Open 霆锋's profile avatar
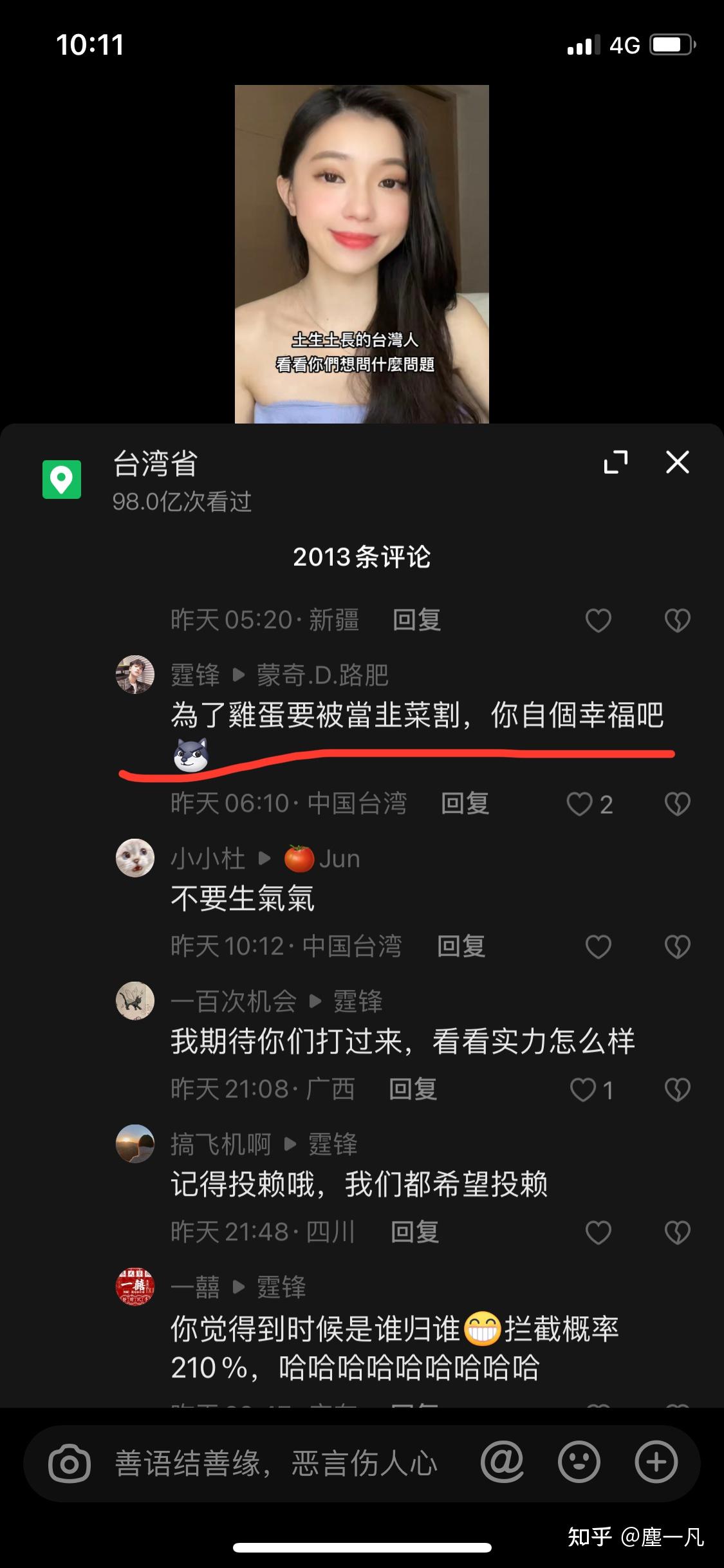724x1568 pixels. coord(135,675)
